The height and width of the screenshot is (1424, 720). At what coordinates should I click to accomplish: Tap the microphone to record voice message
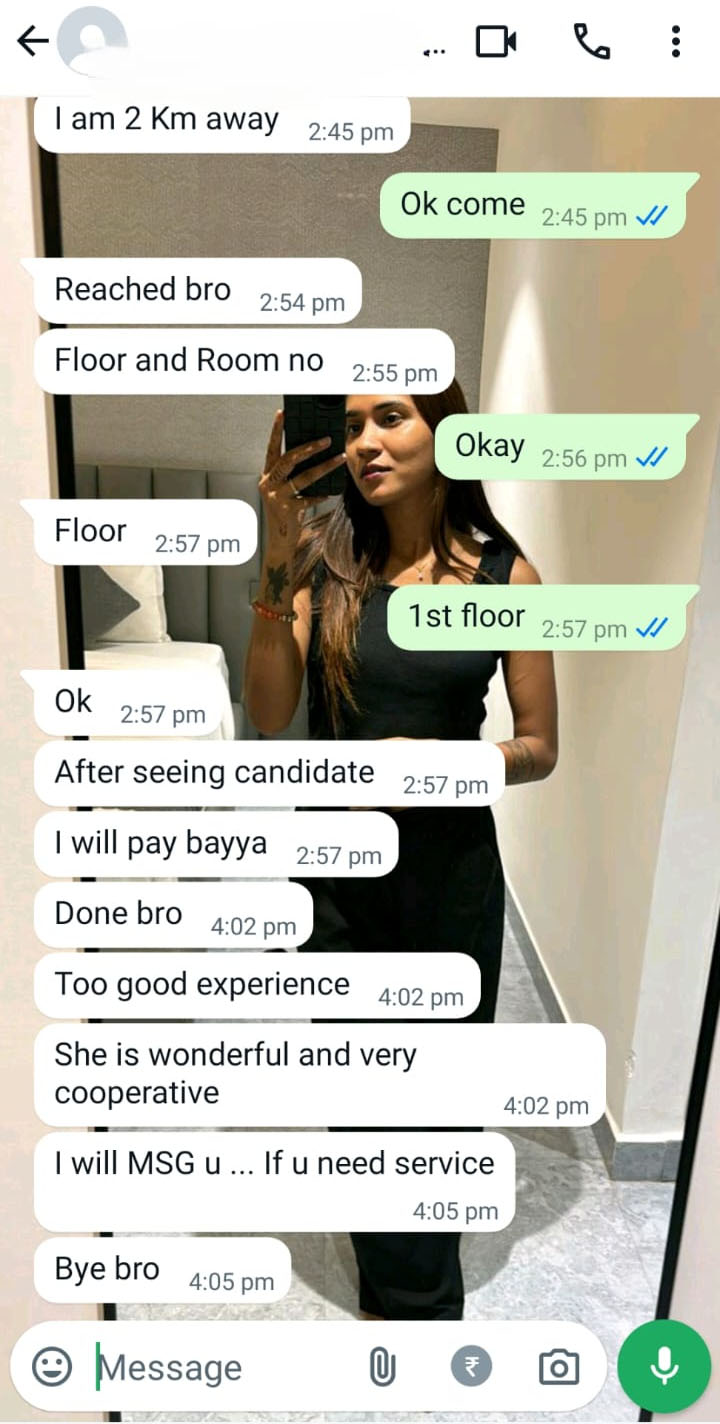pos(664,1366)
